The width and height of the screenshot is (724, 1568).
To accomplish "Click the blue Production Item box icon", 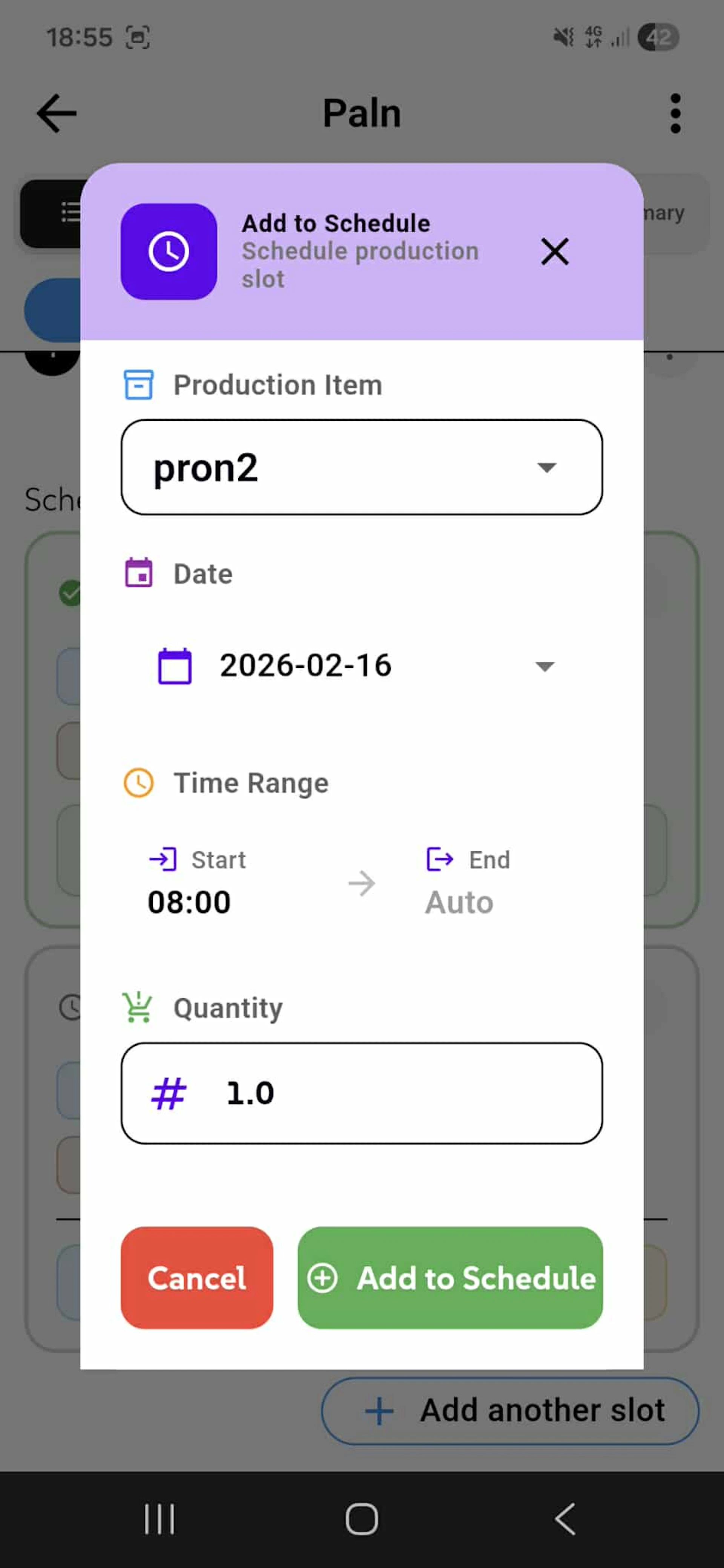I will [x=139, y=385].
